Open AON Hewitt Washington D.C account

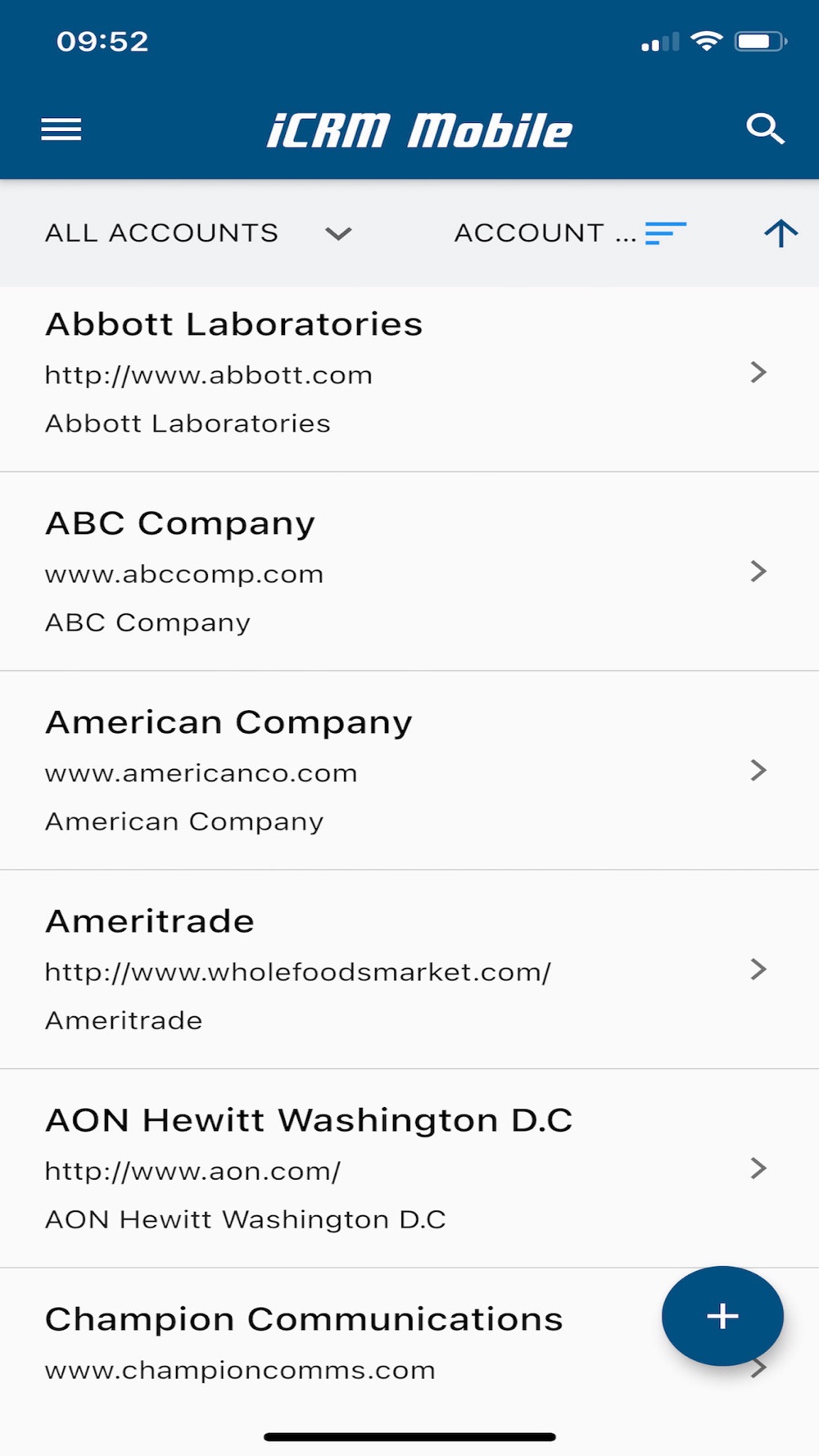tap(409, 1169)
